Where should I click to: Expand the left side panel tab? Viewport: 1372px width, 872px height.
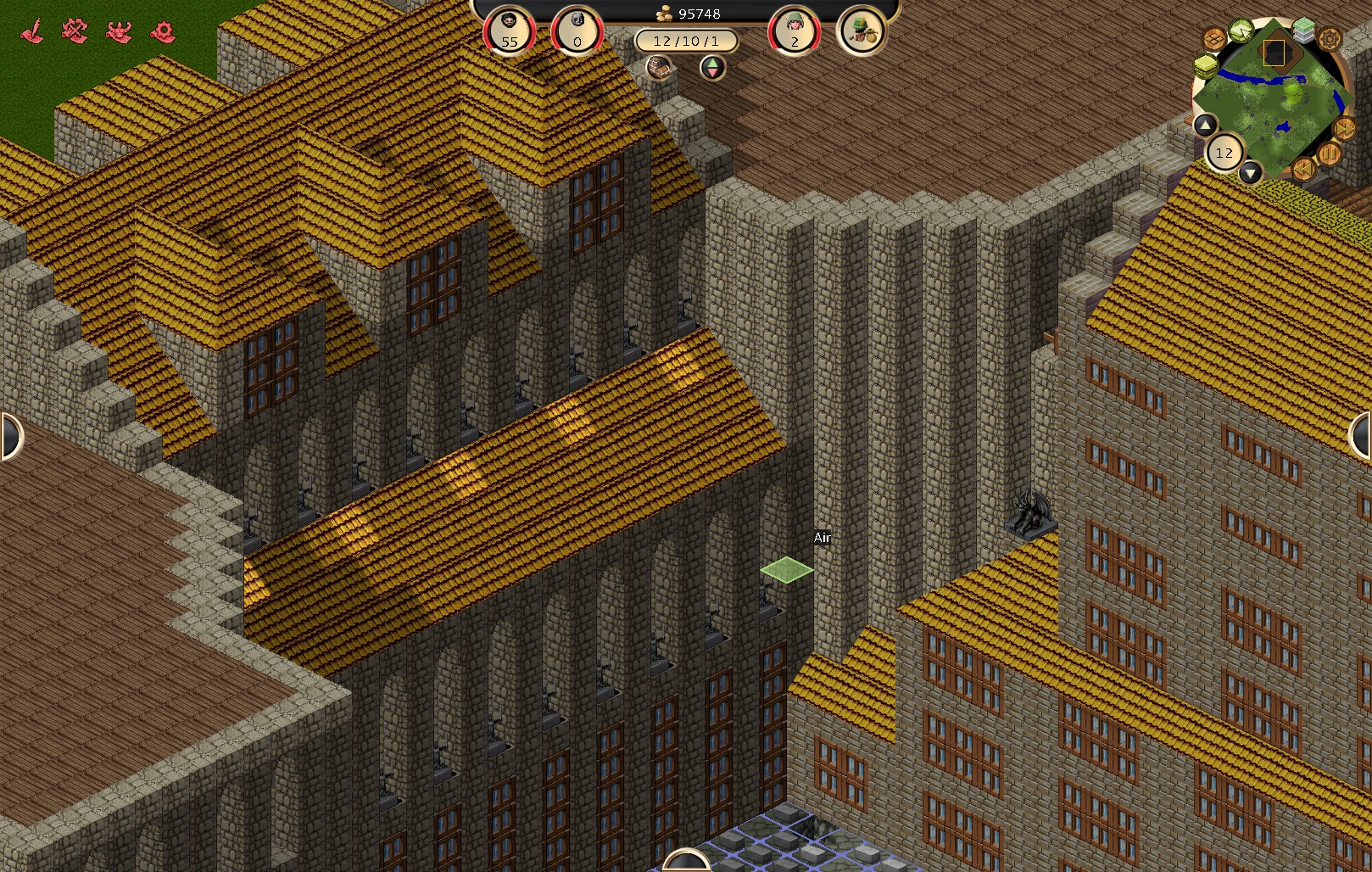pos(10,437)
